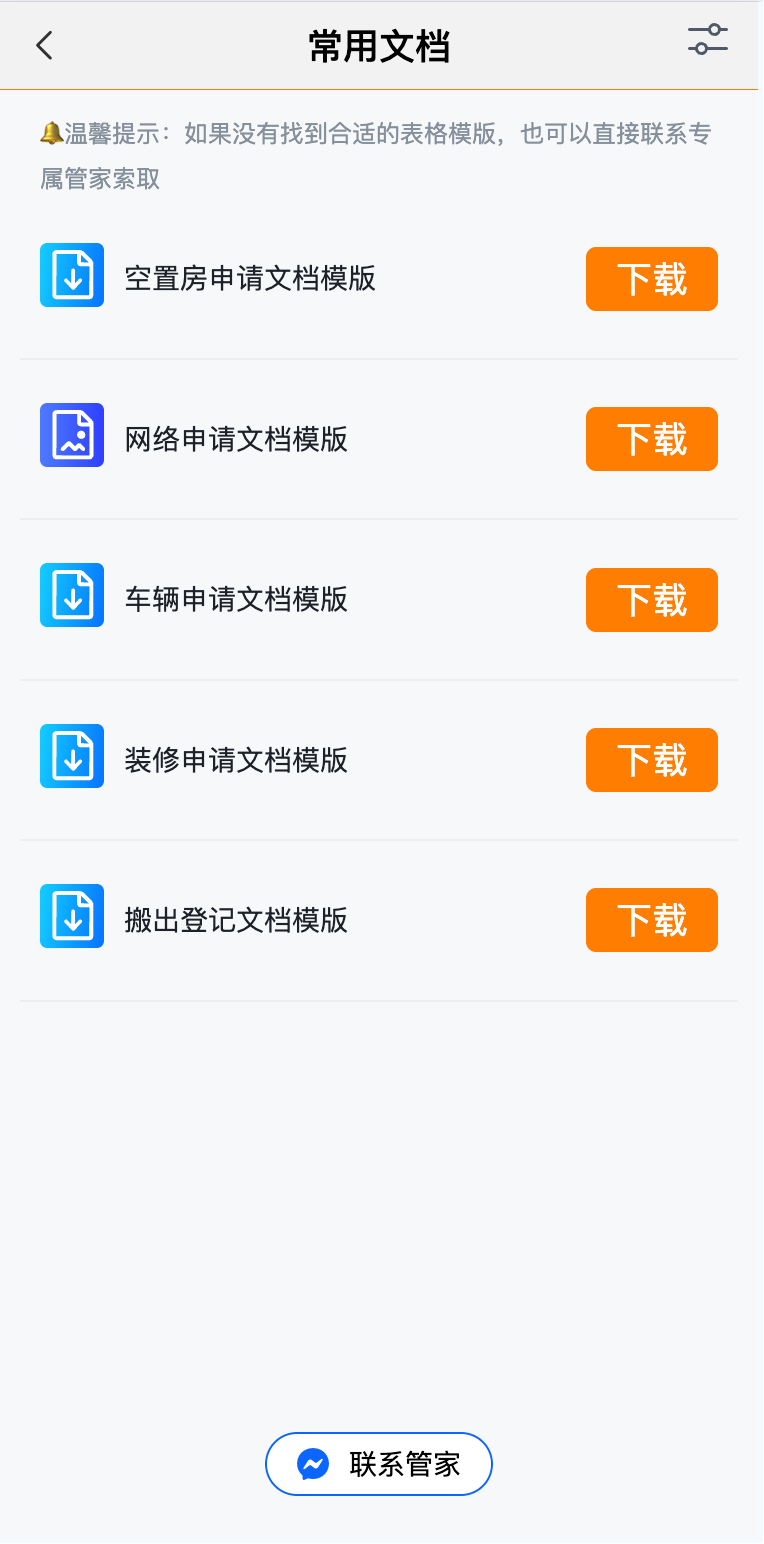Tap the 联系管家 button
Image resolution: width=764 pixels, height=1544 pixels.
379,1464
